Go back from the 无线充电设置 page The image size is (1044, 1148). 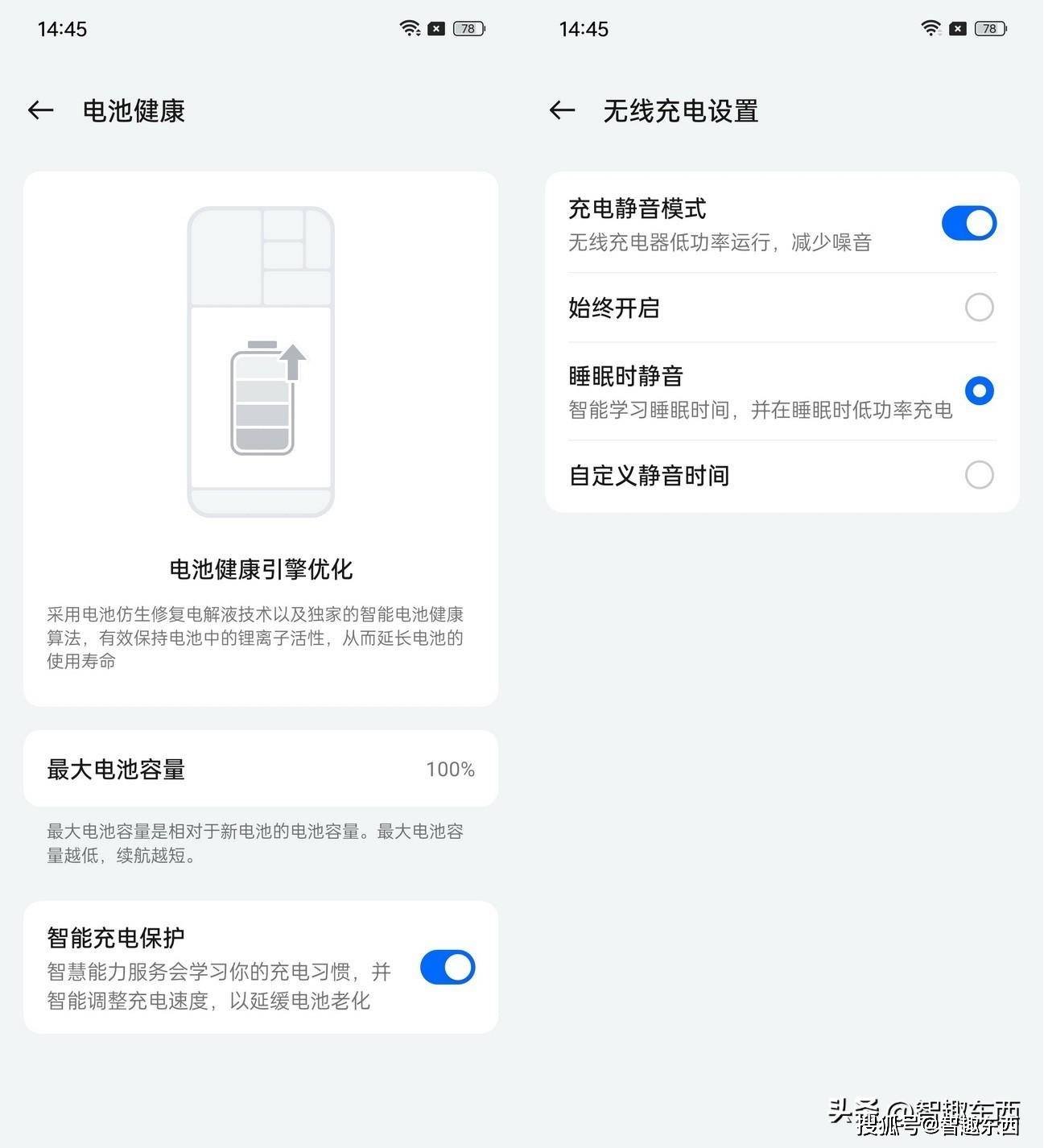click(x=562, y=110)
